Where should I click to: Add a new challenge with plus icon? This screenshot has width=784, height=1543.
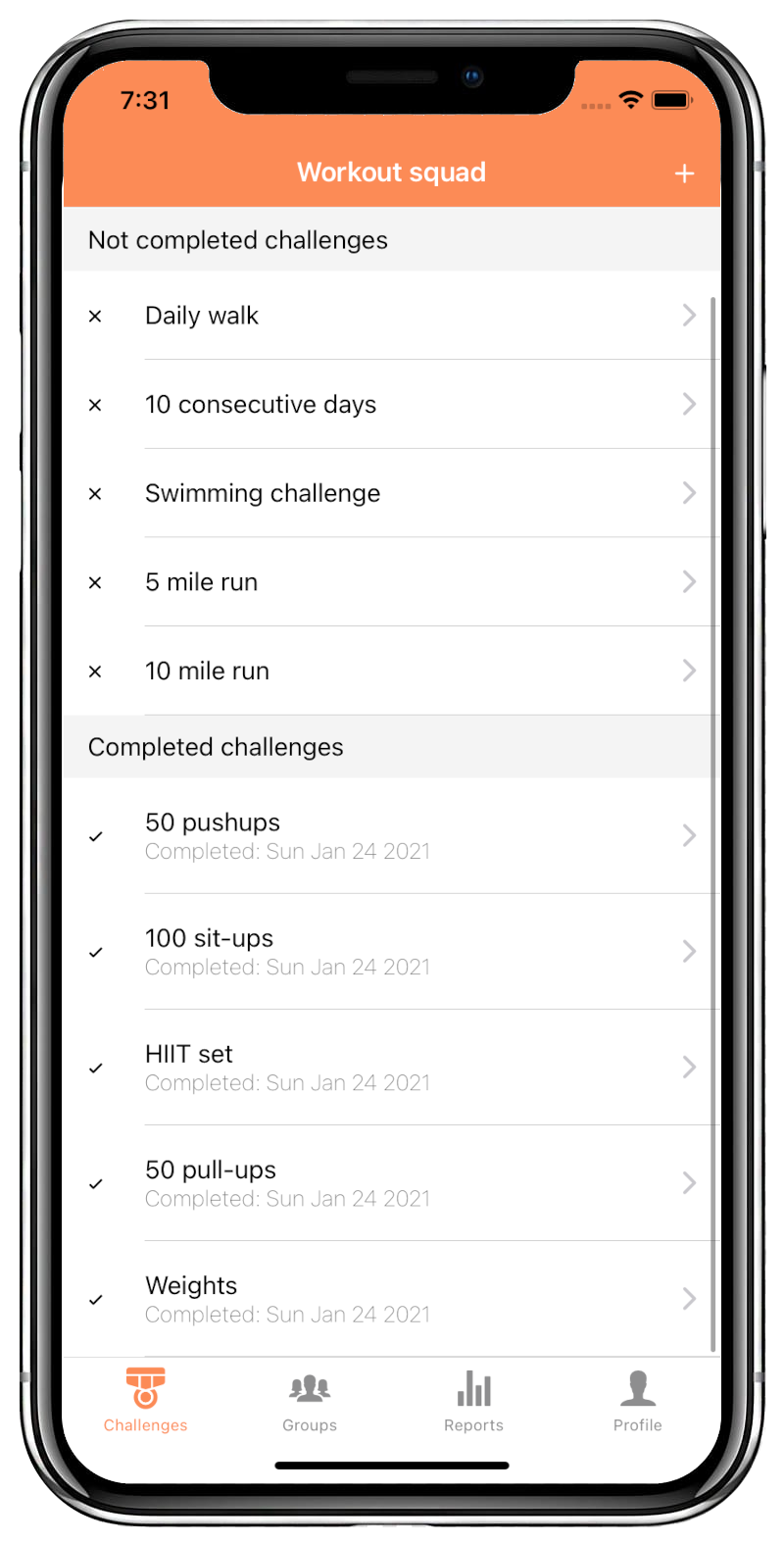pos(684,174)
